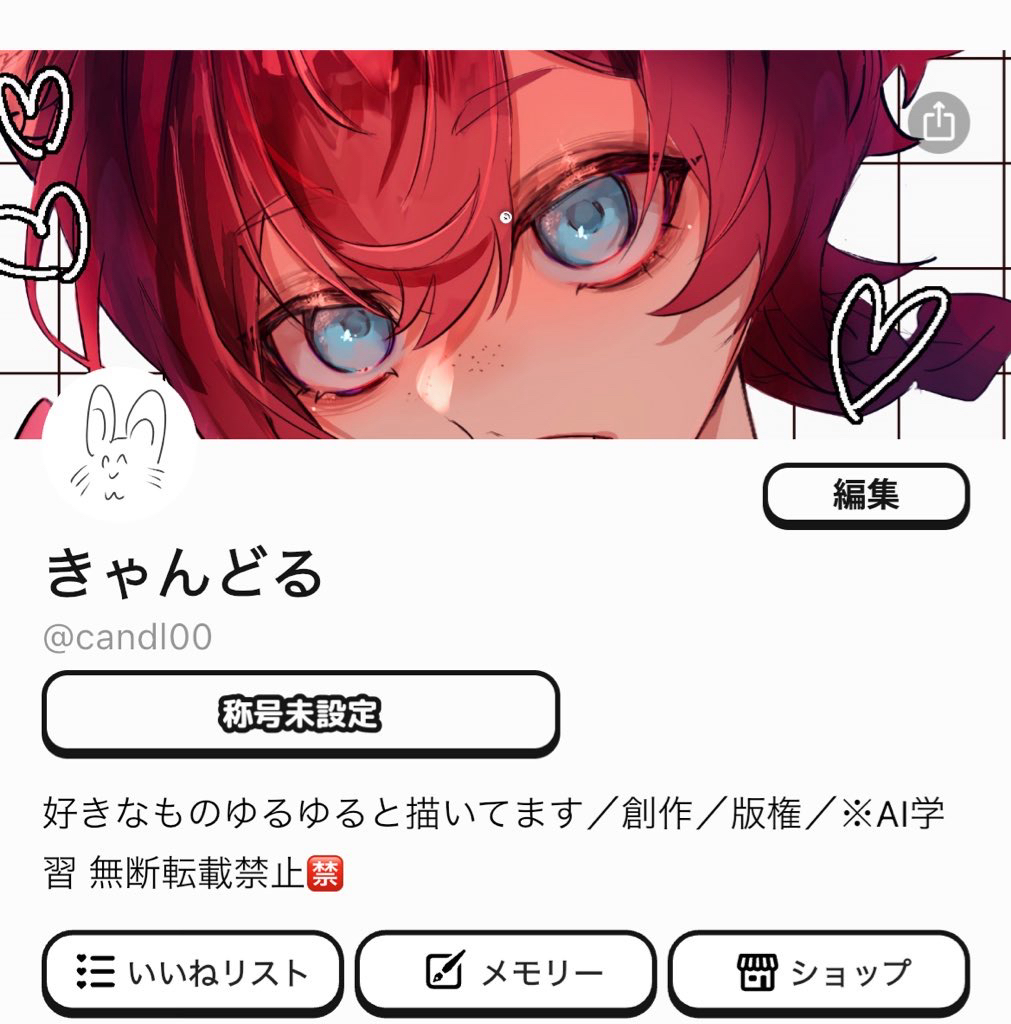
Task: Open the メモリー memories button
Action: (x=506, y=972)
